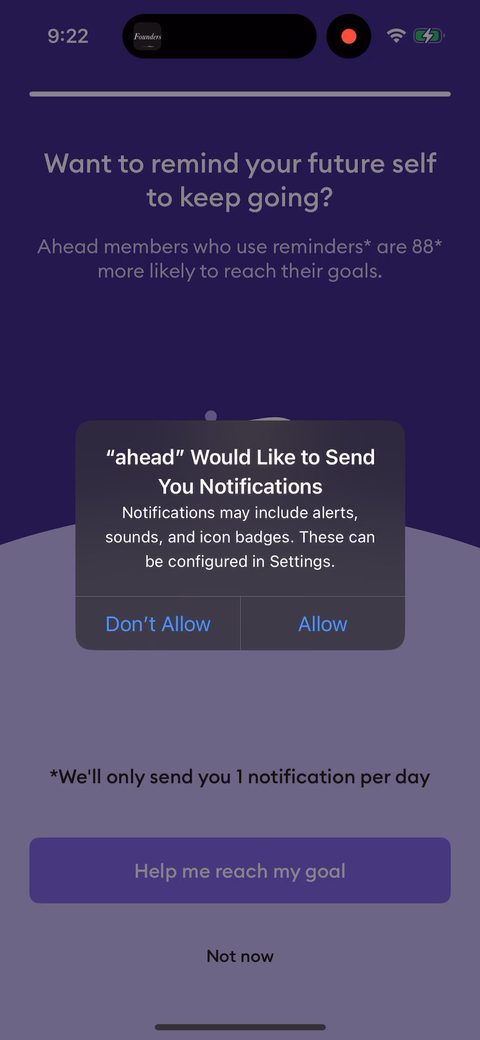The width and height of the screenshot is (480, 1040).
Task: Select Not now to skip reminders
Action: coord(240,956)
